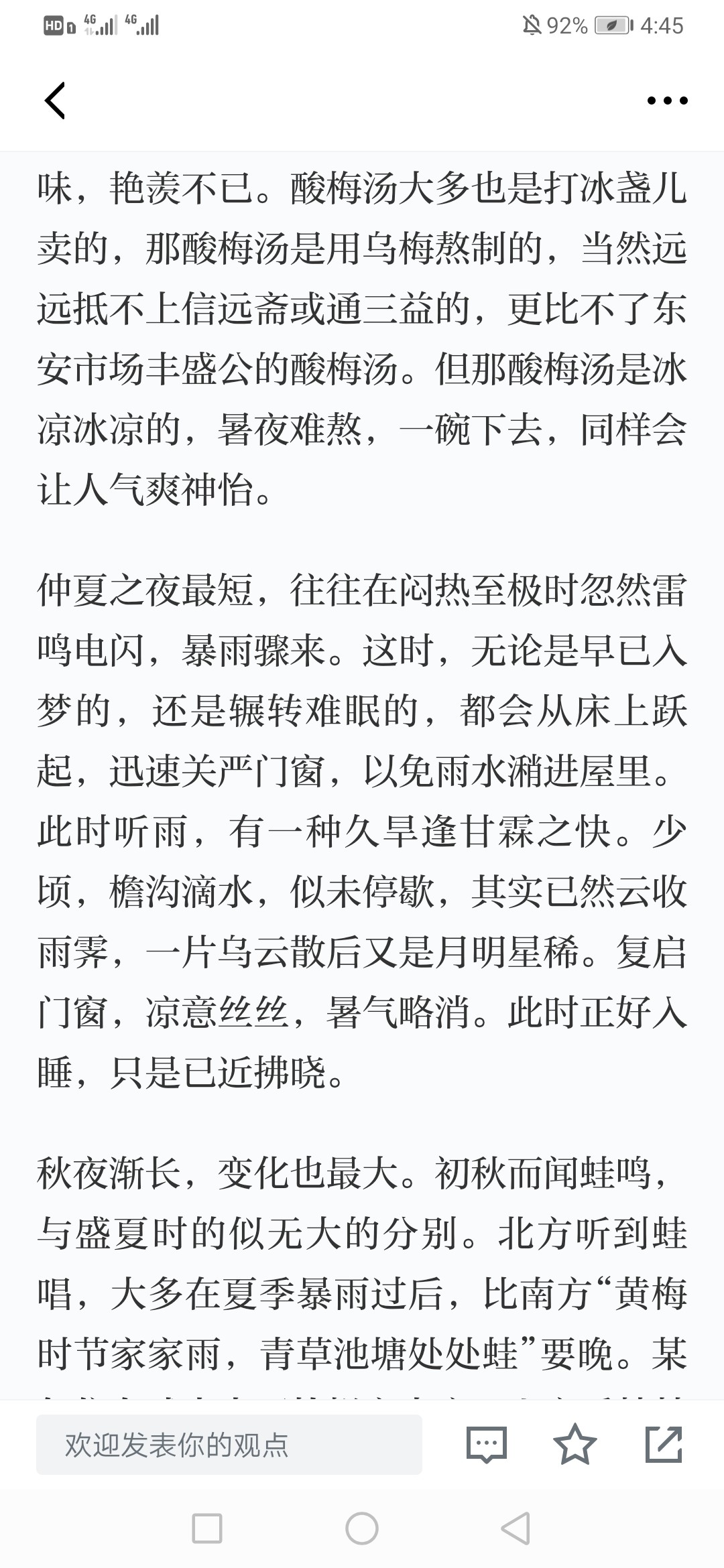Open the three-dot overflow menu

click(667, 101)
